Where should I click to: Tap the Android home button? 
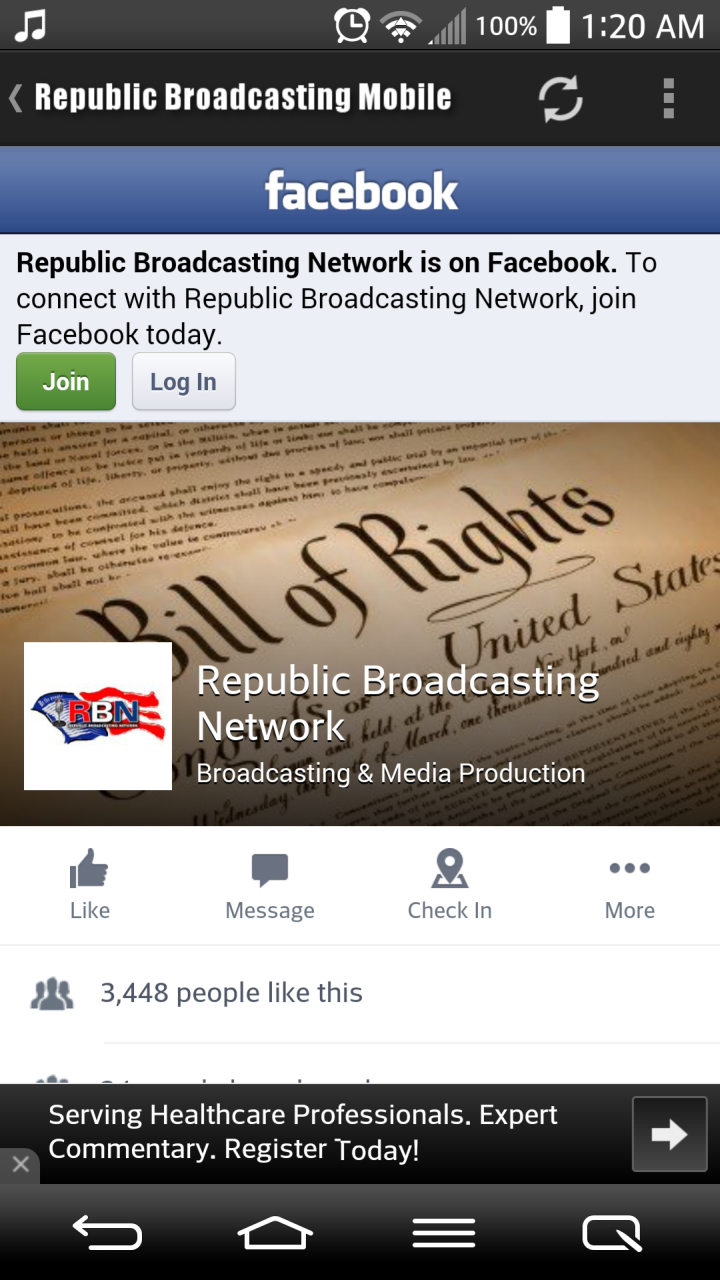click(274, 1231)
